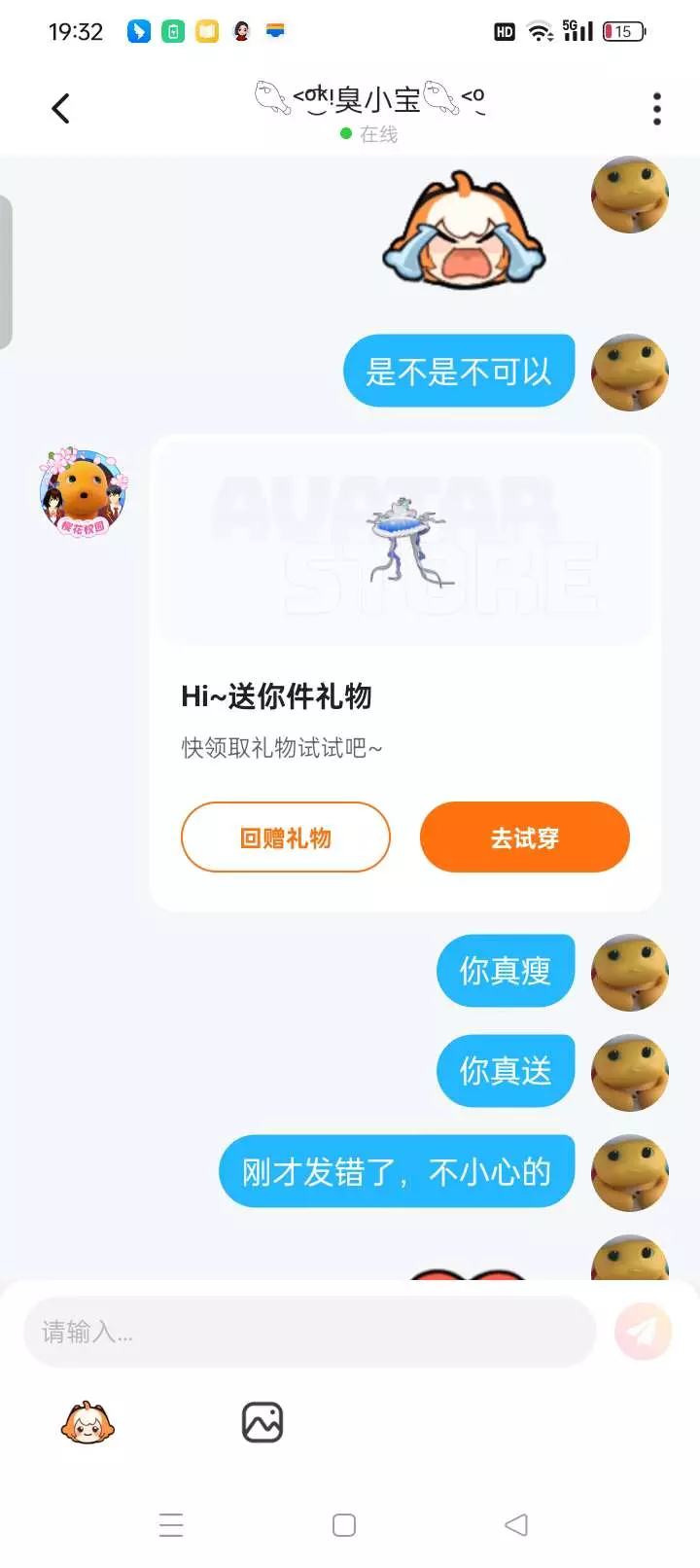Viewport: 700px width, 1568px height.
Task: Open the jellyfish gift card
Action: [x=405, y=673]
